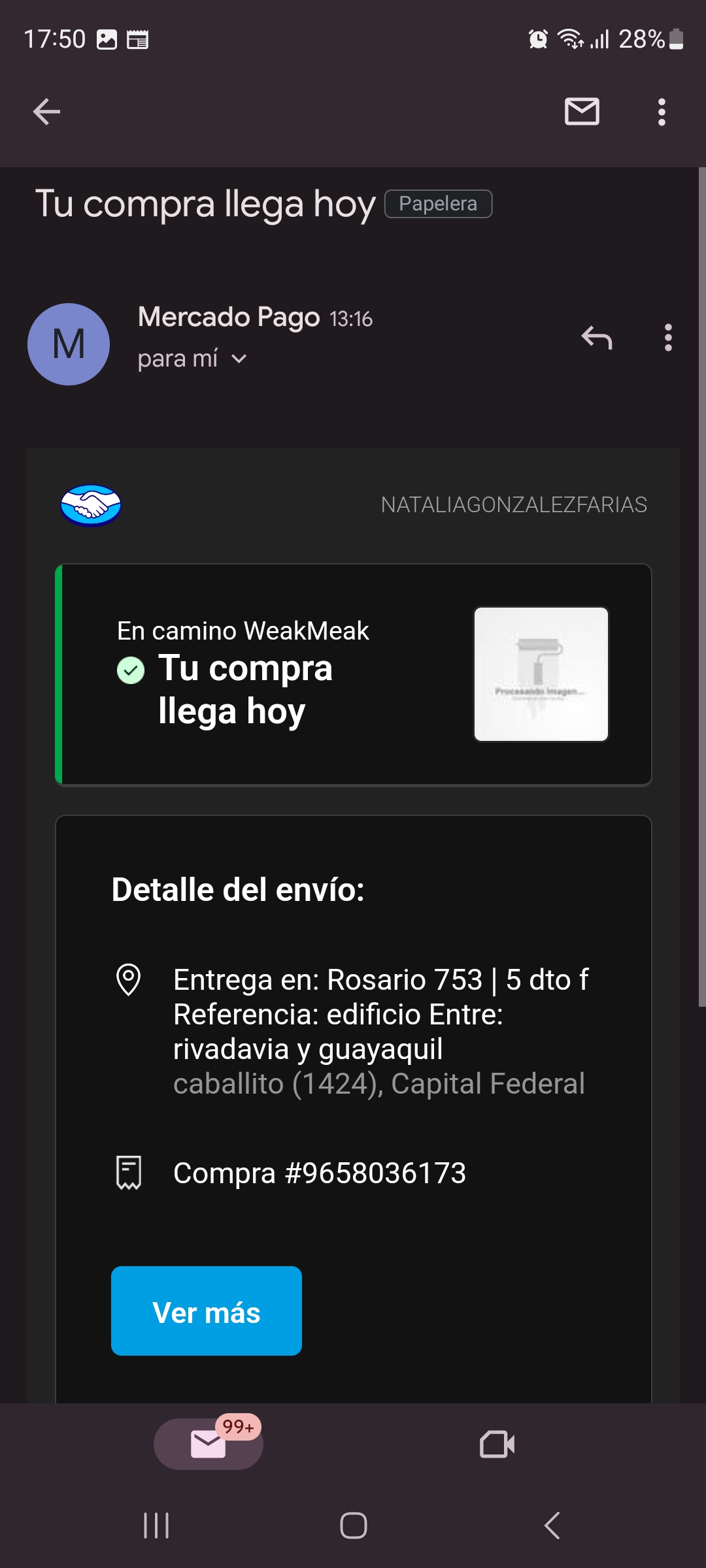Reply to the Mercado Pago email
This screenshot has height=1568, width=706.
(597, 338)
